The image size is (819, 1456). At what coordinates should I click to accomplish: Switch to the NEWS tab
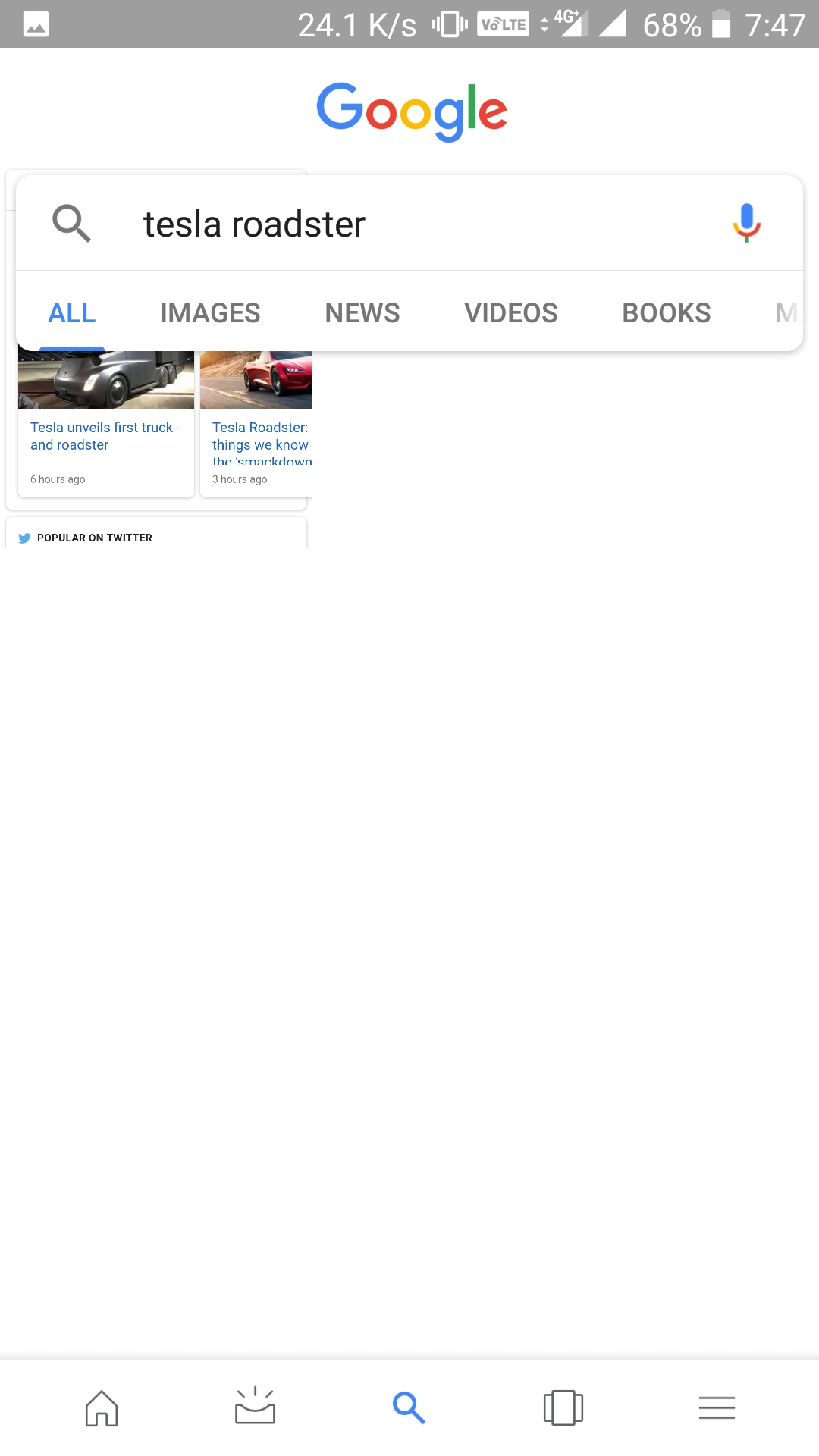(362, 312)
